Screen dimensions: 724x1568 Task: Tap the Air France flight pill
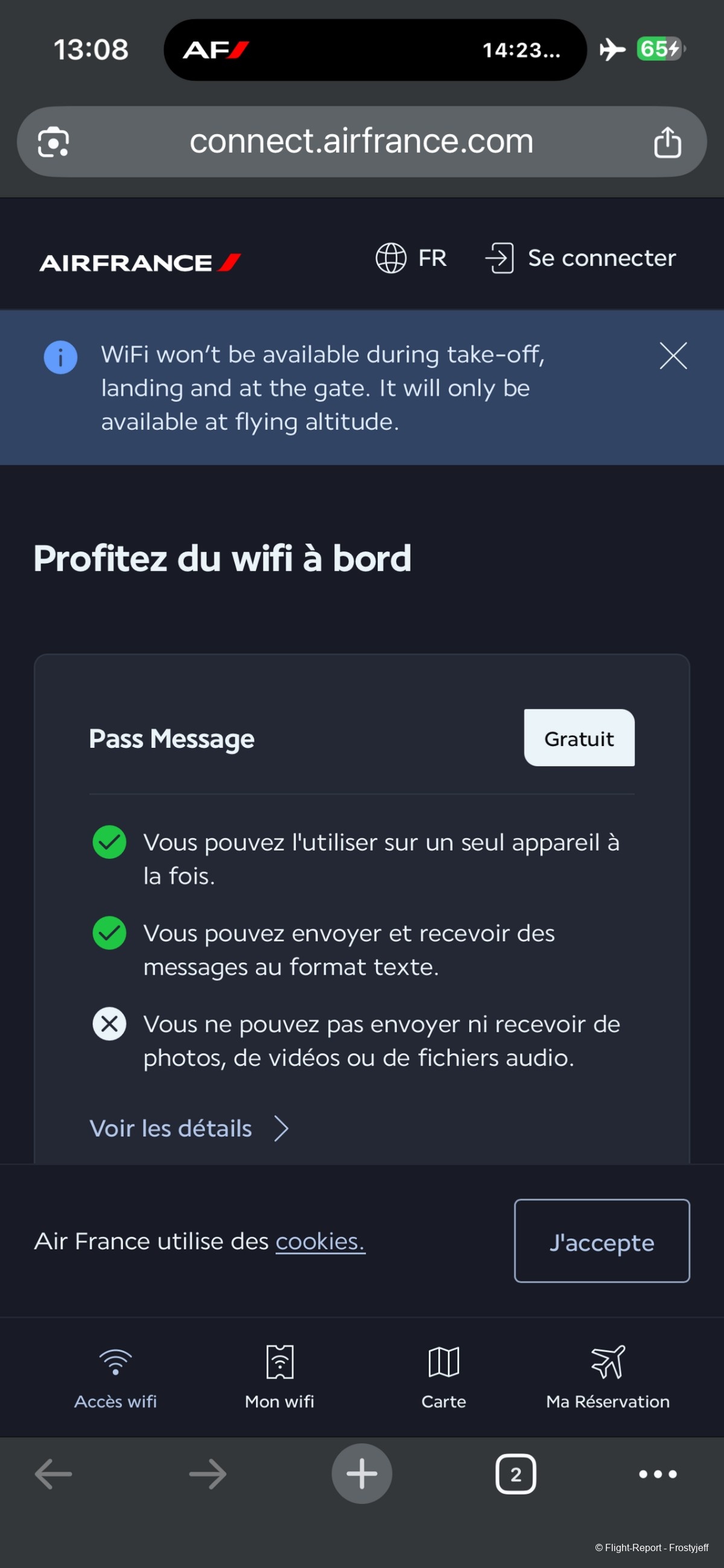tap(375, 50)
